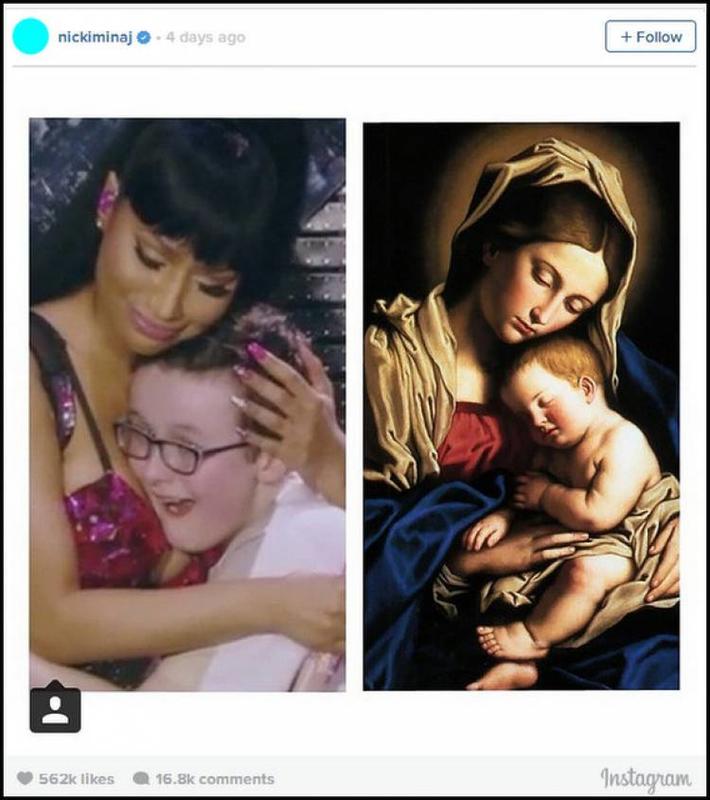Tap the cyan profile avatar
Screen dimensions: 710x800
tap(30, 37)
